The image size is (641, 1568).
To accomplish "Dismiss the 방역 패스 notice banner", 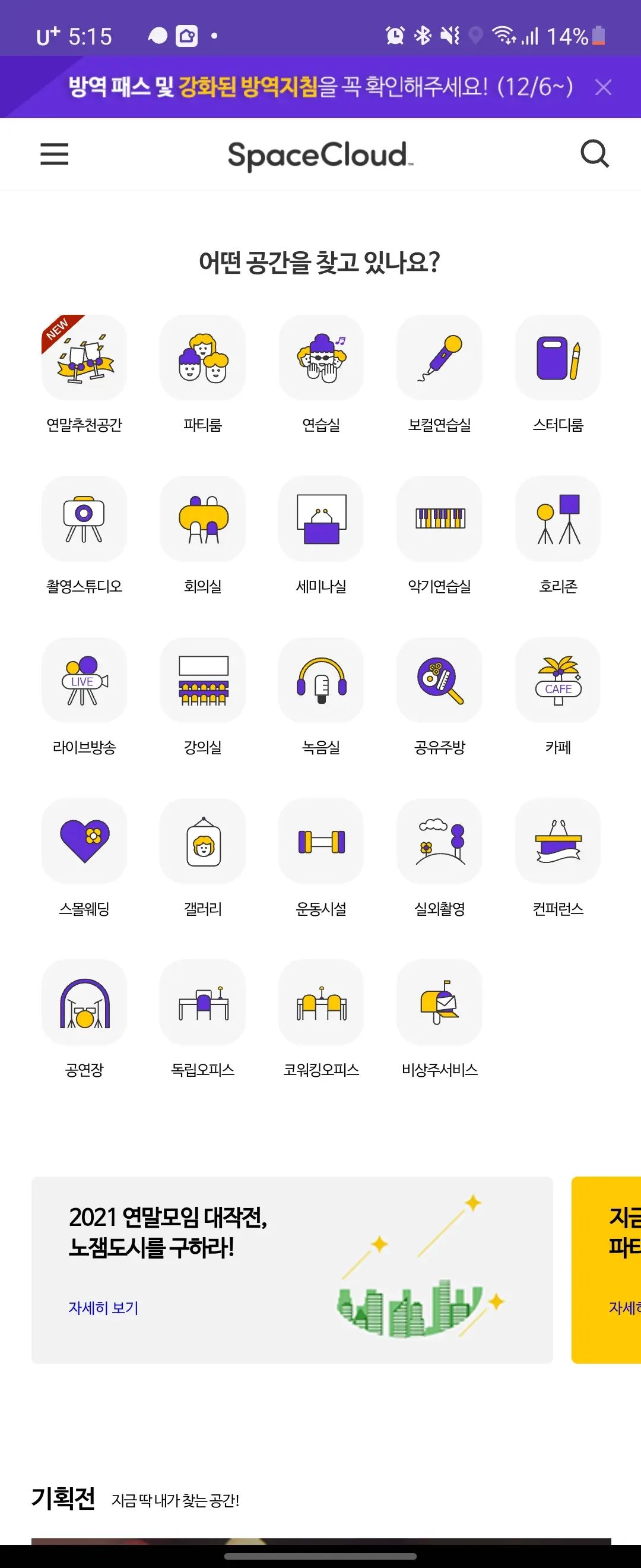I will (602, 88).
